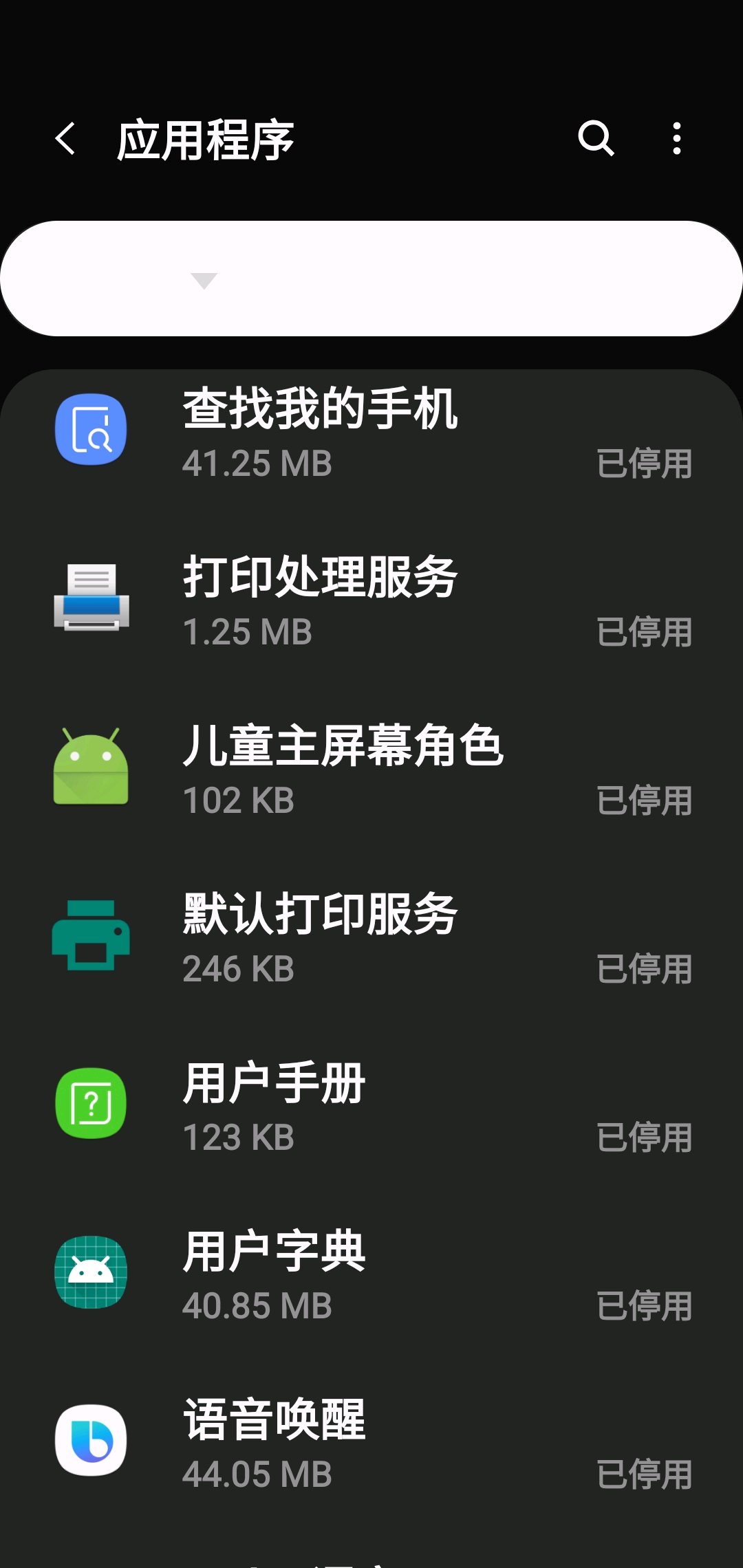Image resolution: width=743 pixels, height=1568 pixels.
Task: Open 语音唤醒 app info
Action: point(371,1443)
